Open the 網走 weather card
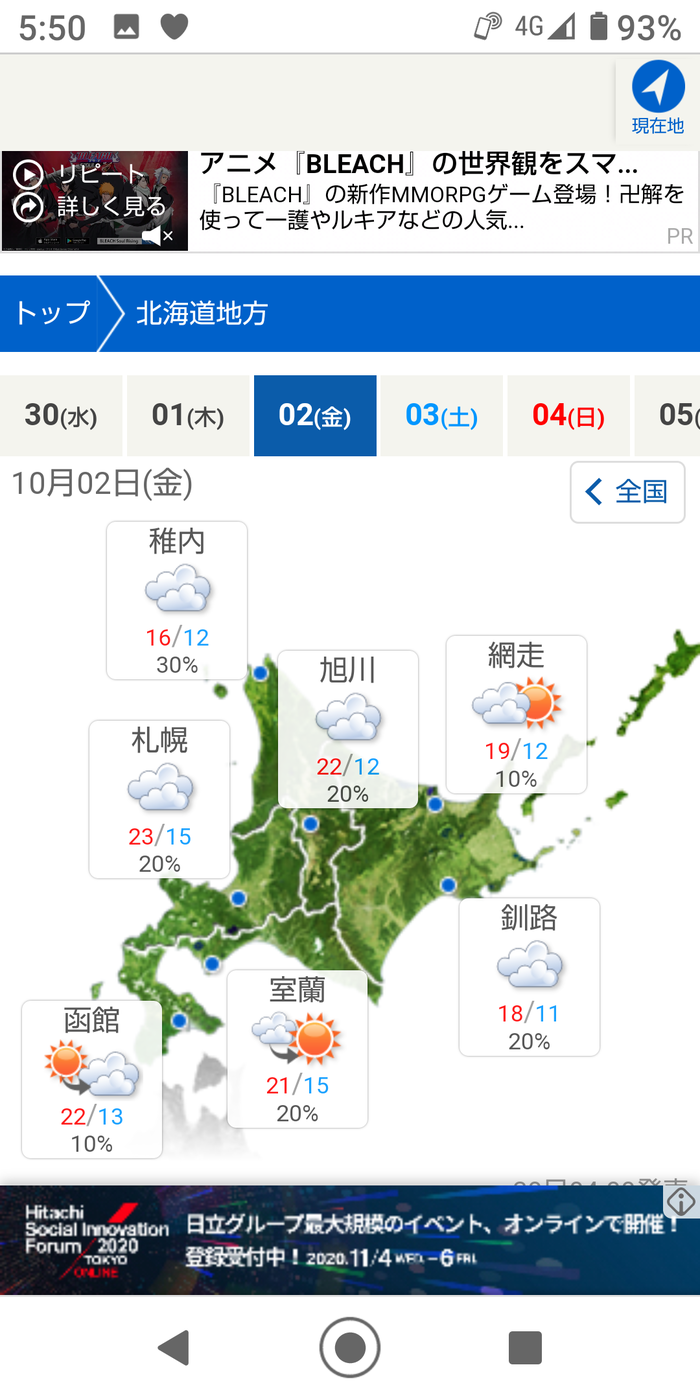Viewport: 700px width, 1400px height. pos(516,714)
